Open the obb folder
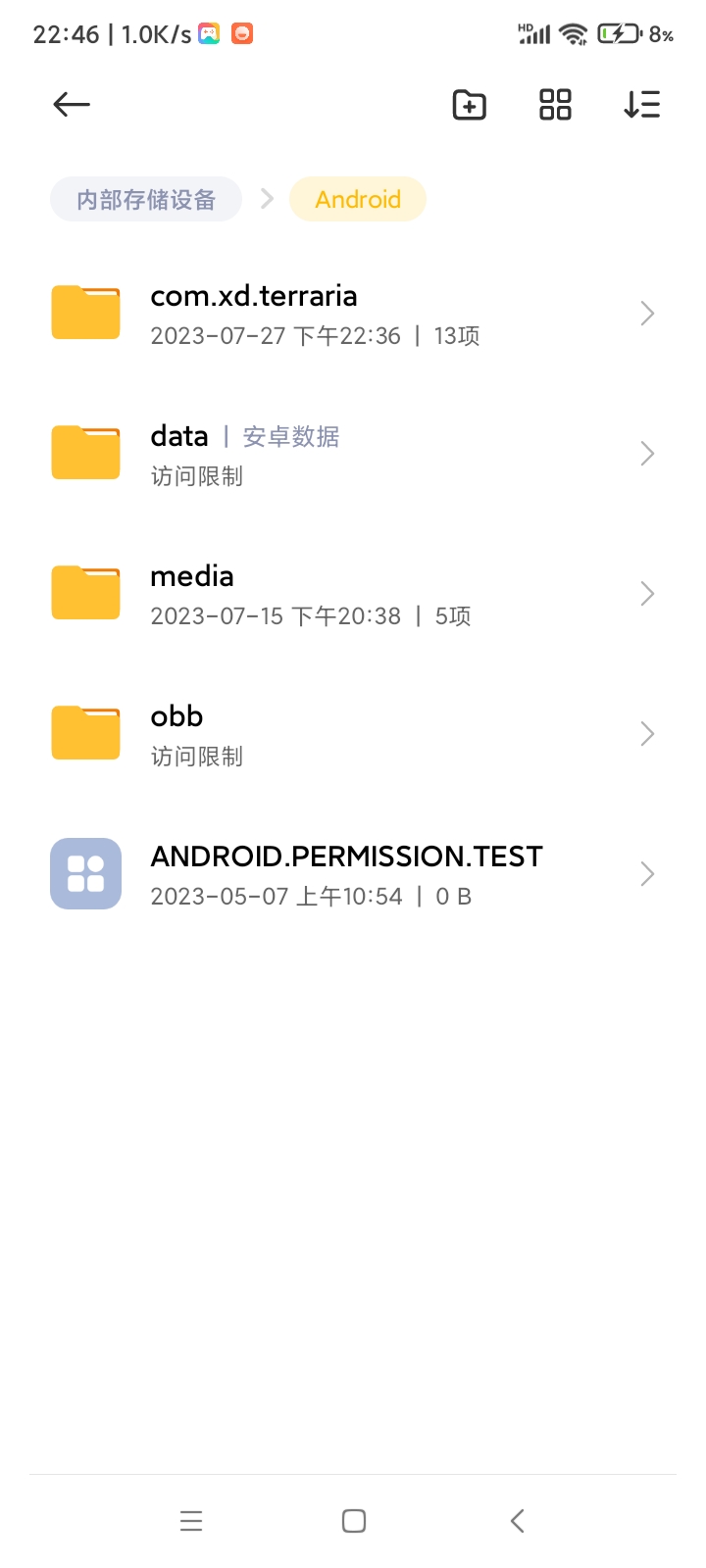The width and height of the screenshot is (706, 1568). (353, 734)
